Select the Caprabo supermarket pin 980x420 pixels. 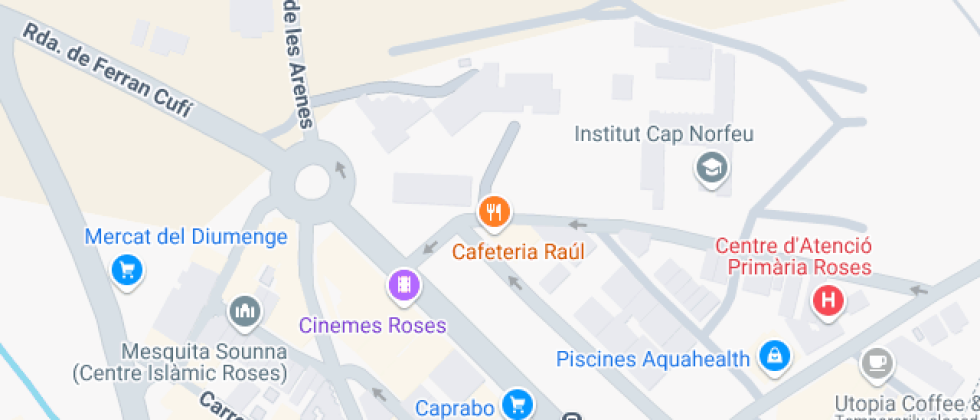518,405
